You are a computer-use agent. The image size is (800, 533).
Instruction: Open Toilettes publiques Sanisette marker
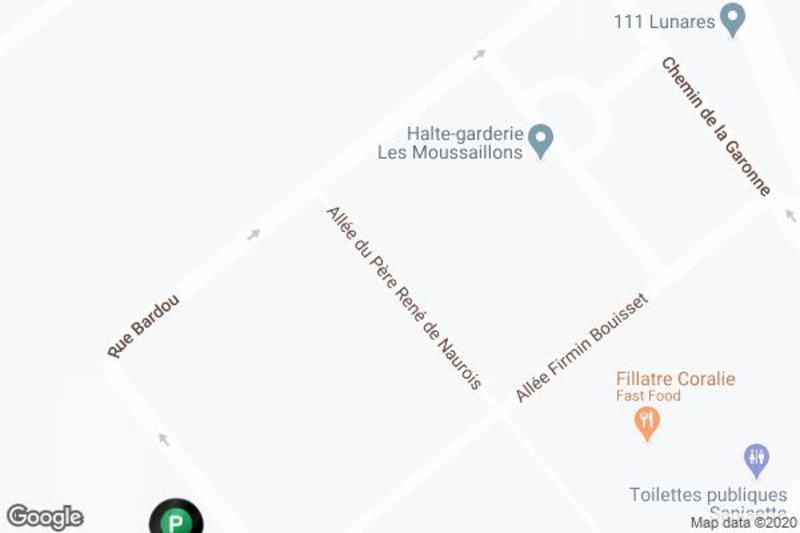click(757, 460)
